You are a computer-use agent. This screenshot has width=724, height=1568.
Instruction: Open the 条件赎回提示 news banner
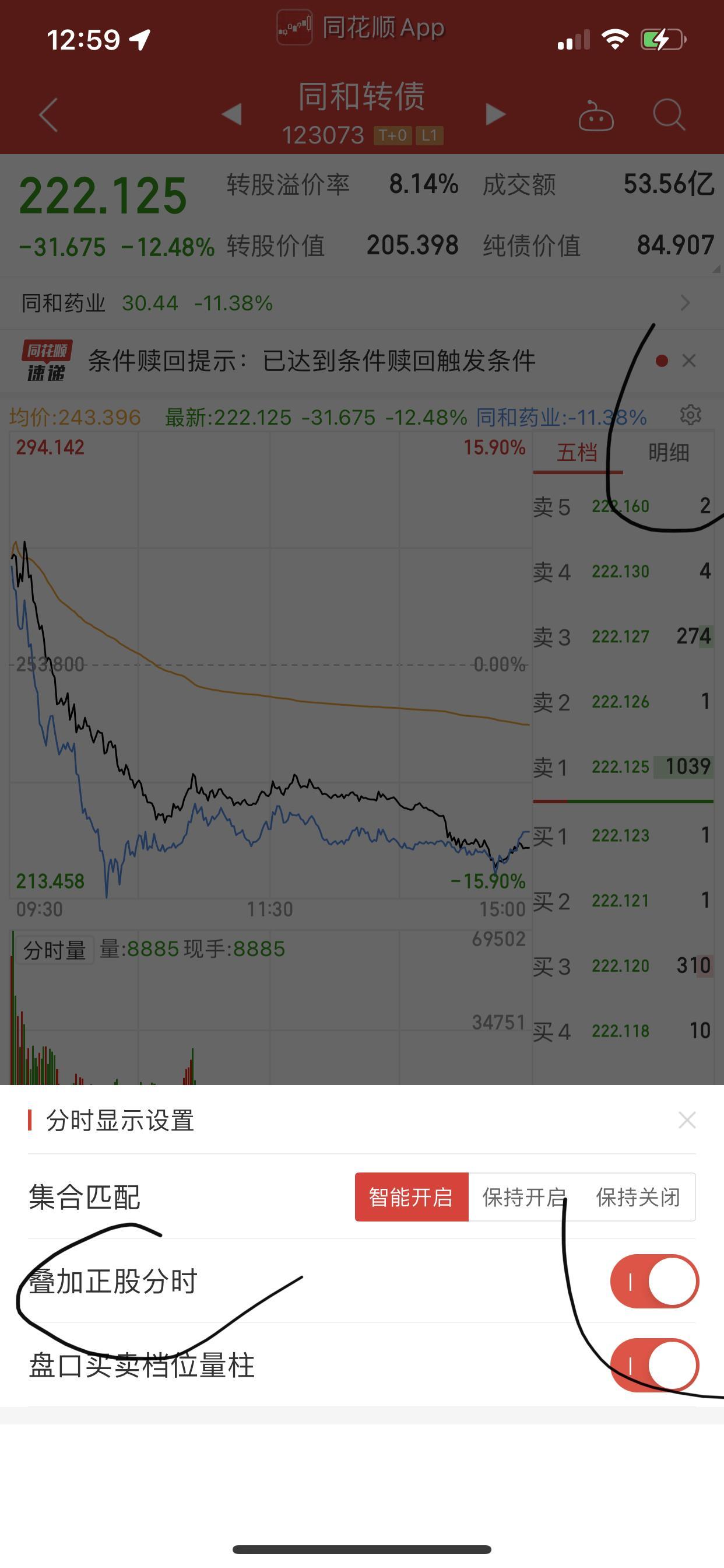(x=311, y=361)
